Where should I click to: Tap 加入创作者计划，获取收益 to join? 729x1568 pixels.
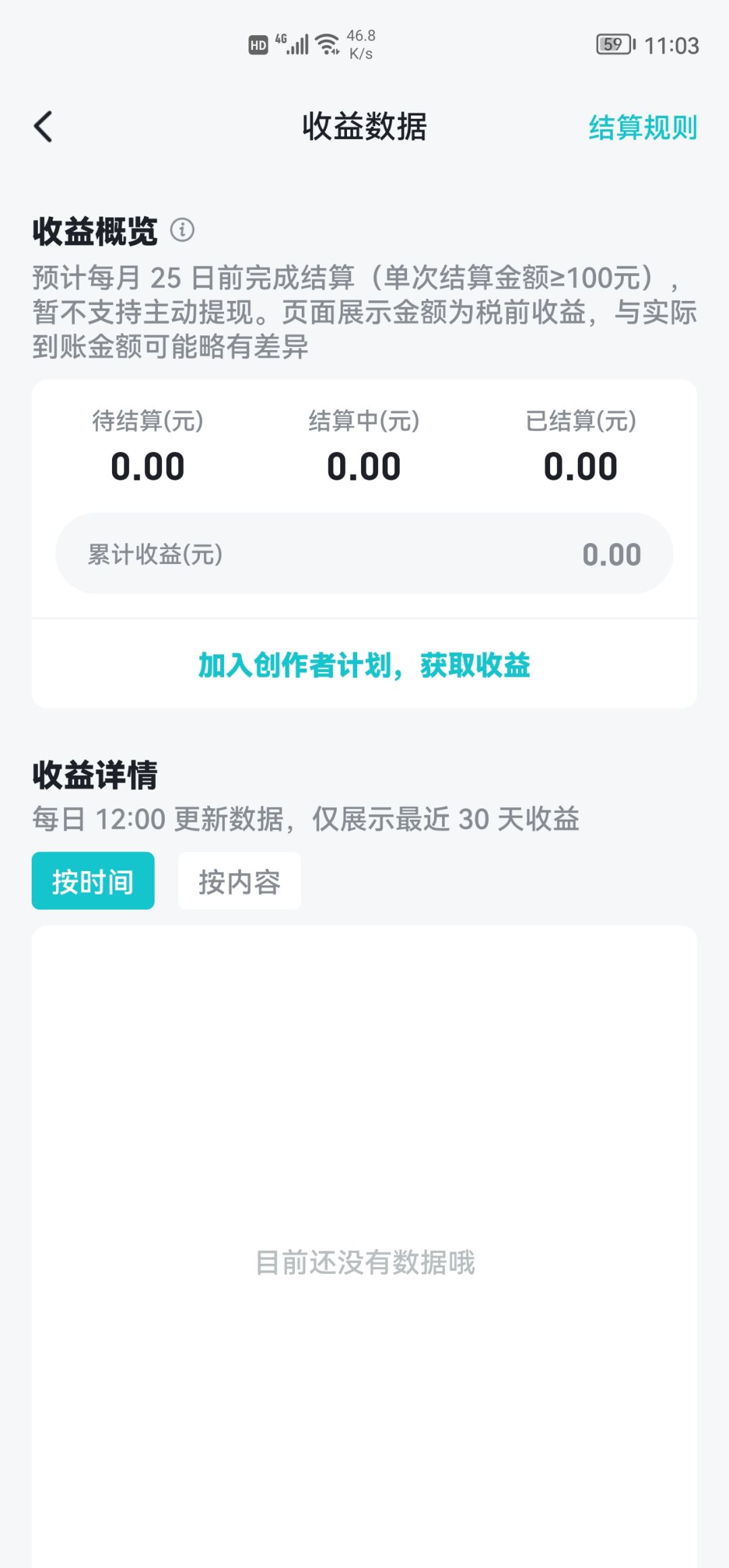coord(364,665)
